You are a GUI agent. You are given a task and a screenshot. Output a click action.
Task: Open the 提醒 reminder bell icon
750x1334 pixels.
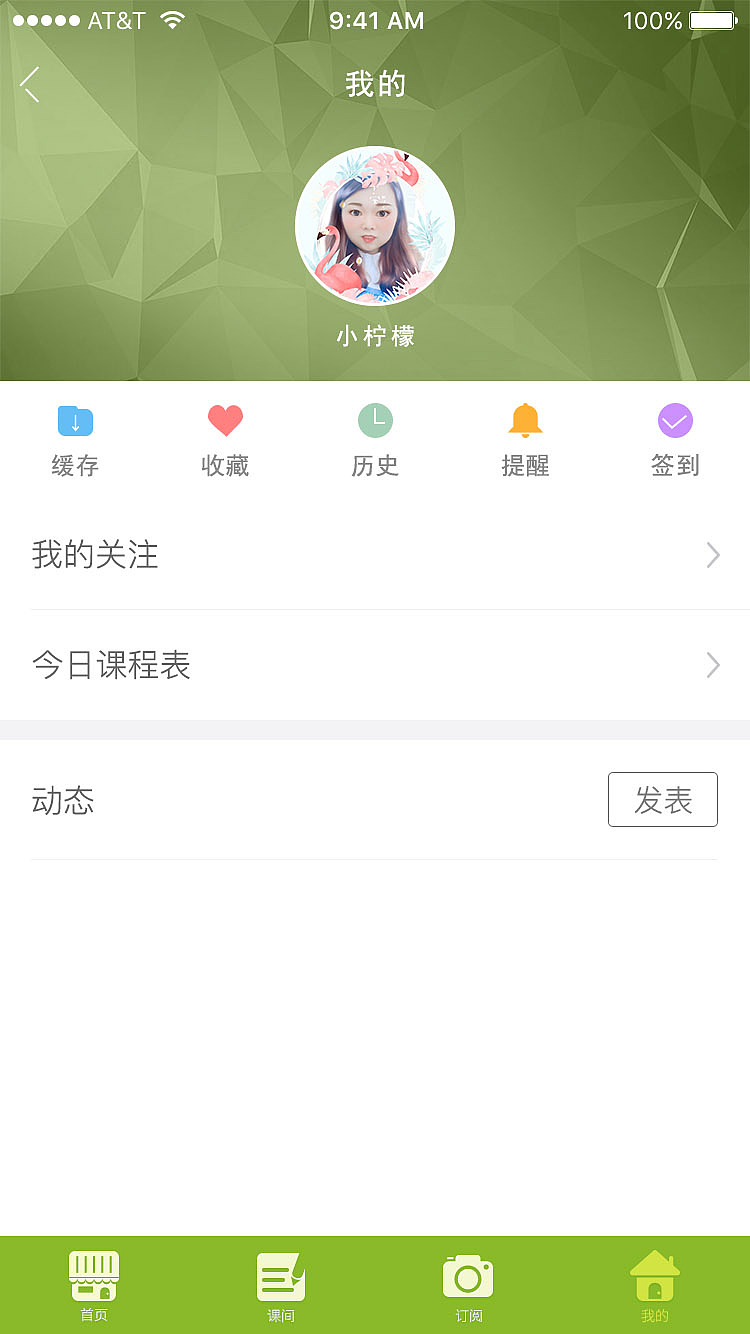pos(525,420)
